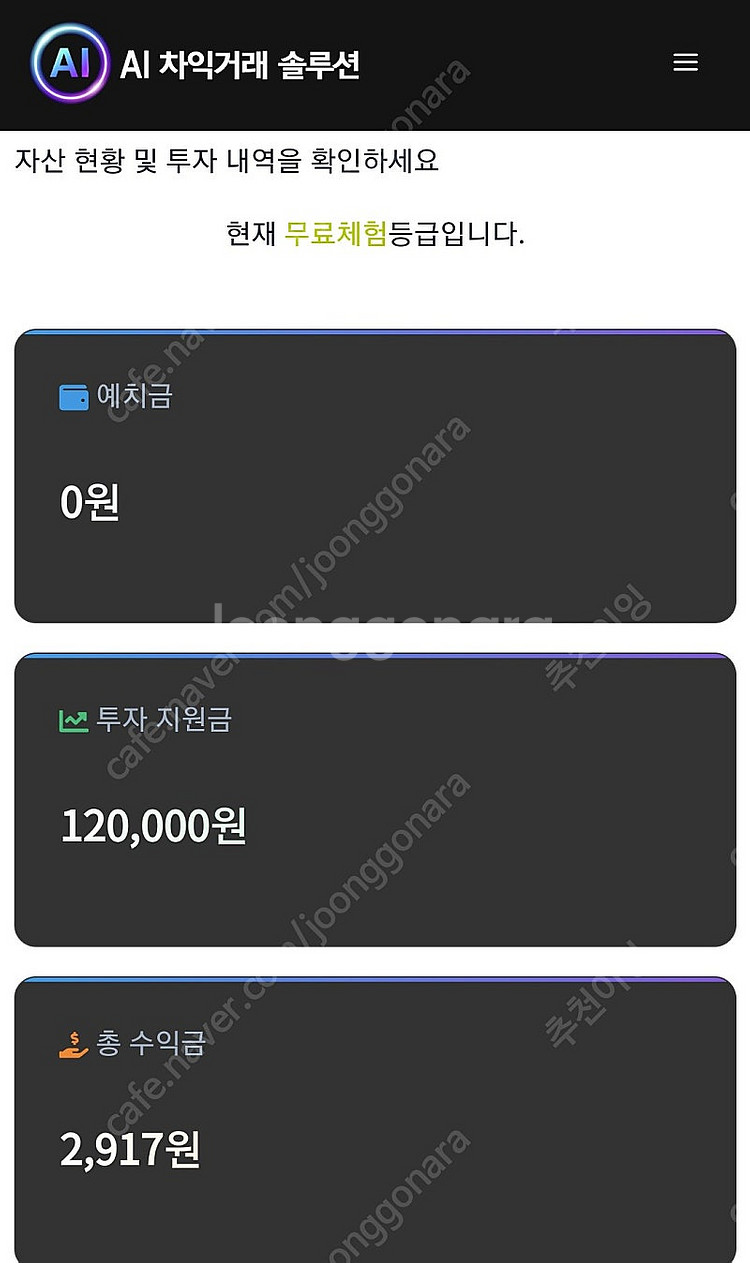The image size is (750, 1263).
Task: Open the hamburger menu
Action: (685, 63)
